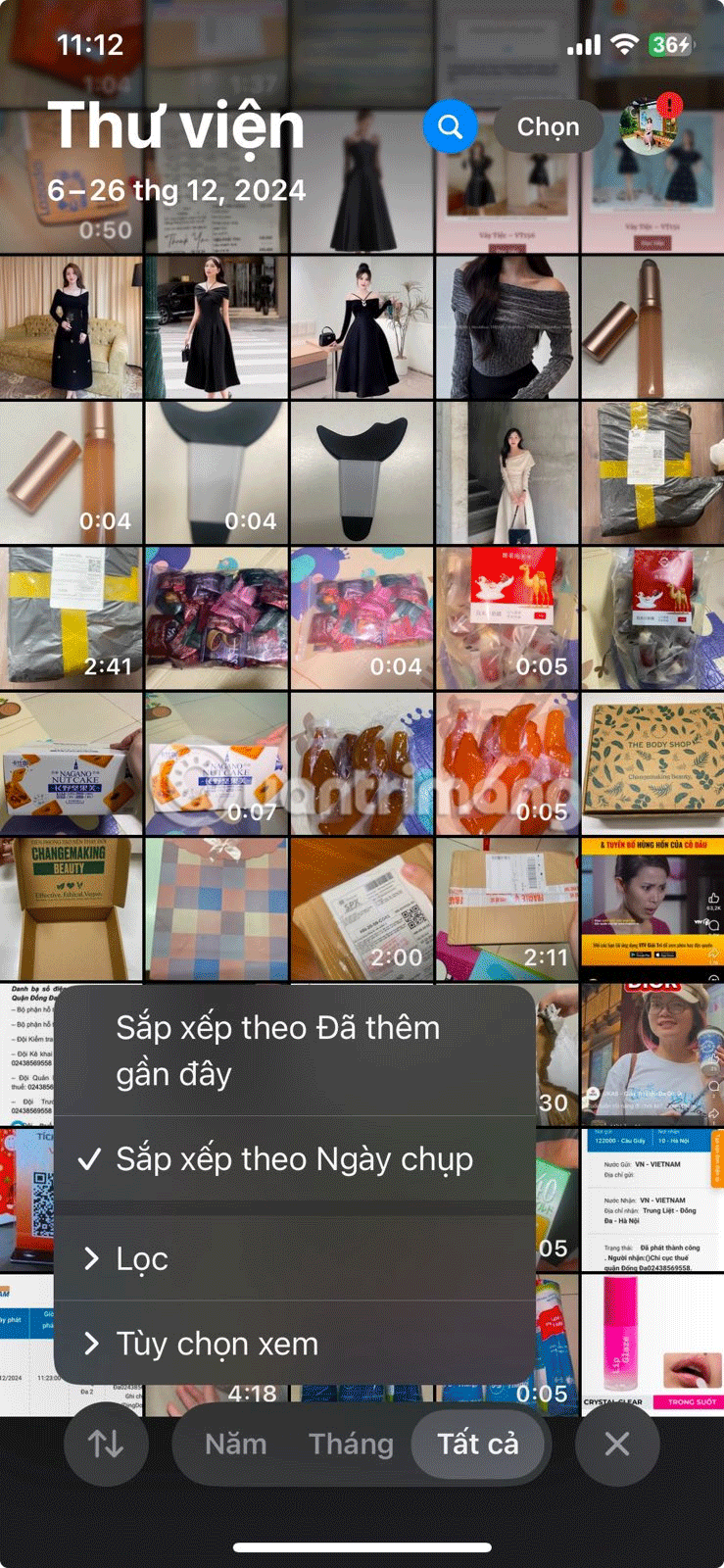The image size is (724, 1568).
Task: Open the 2:00 shipping label video
Action: point(362,908)
